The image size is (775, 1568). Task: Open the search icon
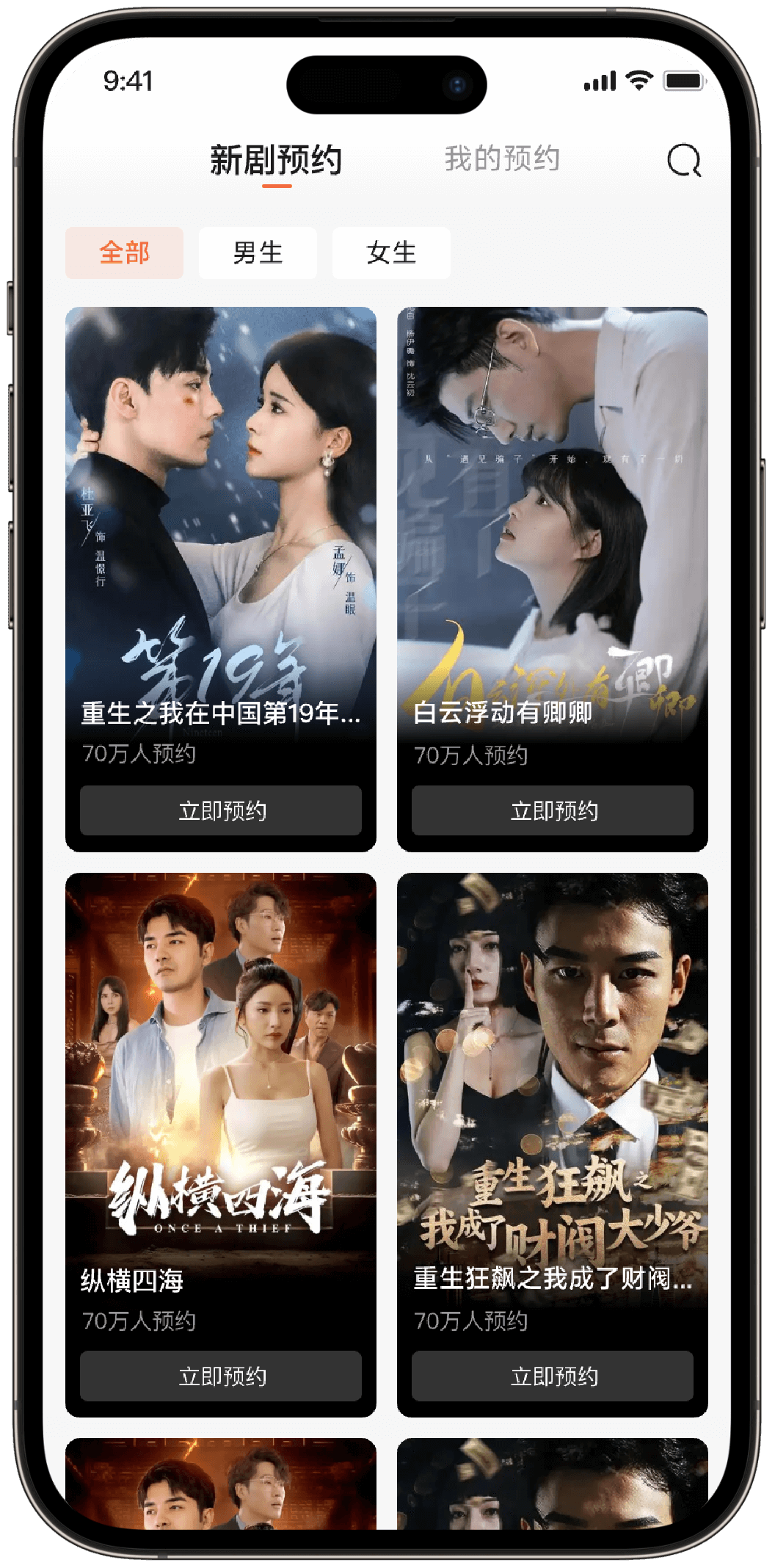point(684,160)
